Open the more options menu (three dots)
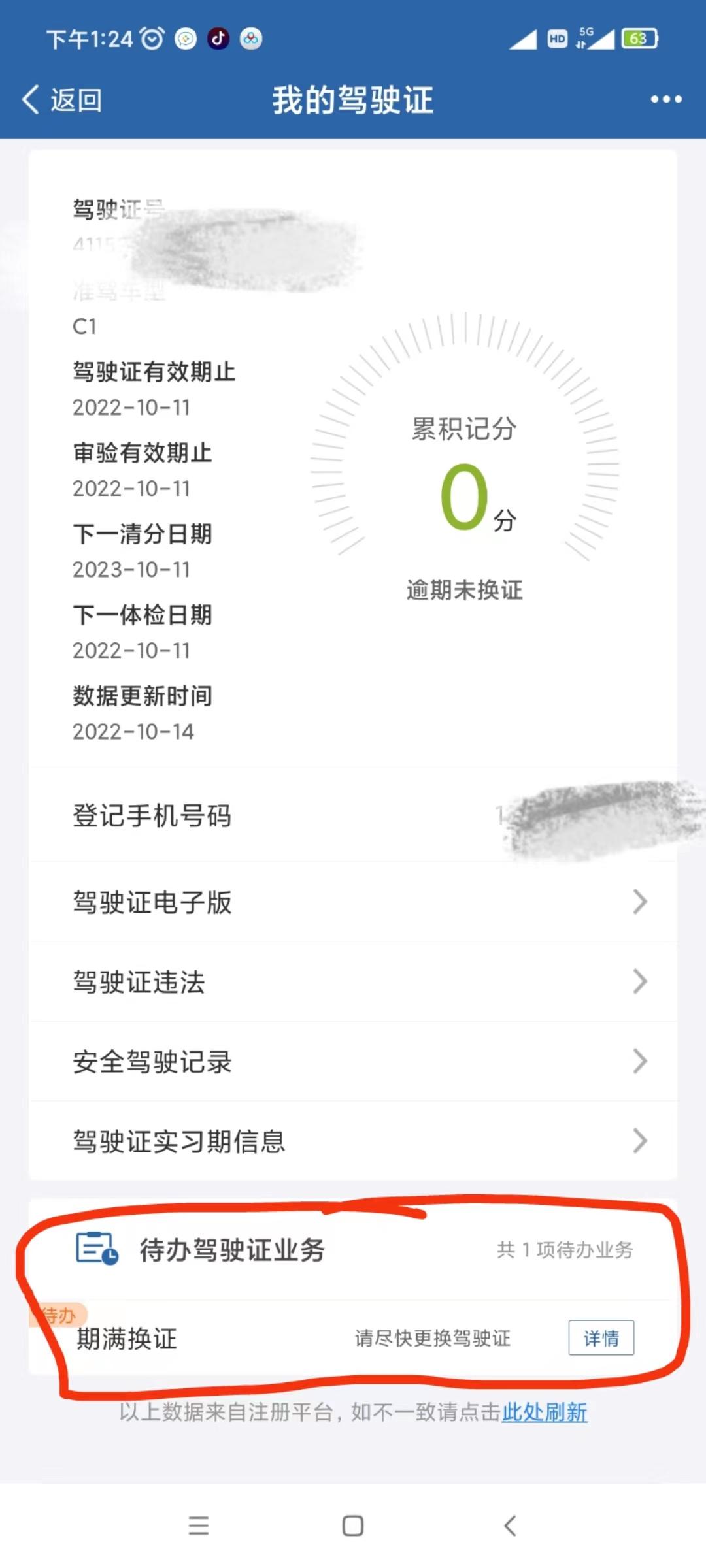Viewport: 706px width, 1568px height. [665, 99]
